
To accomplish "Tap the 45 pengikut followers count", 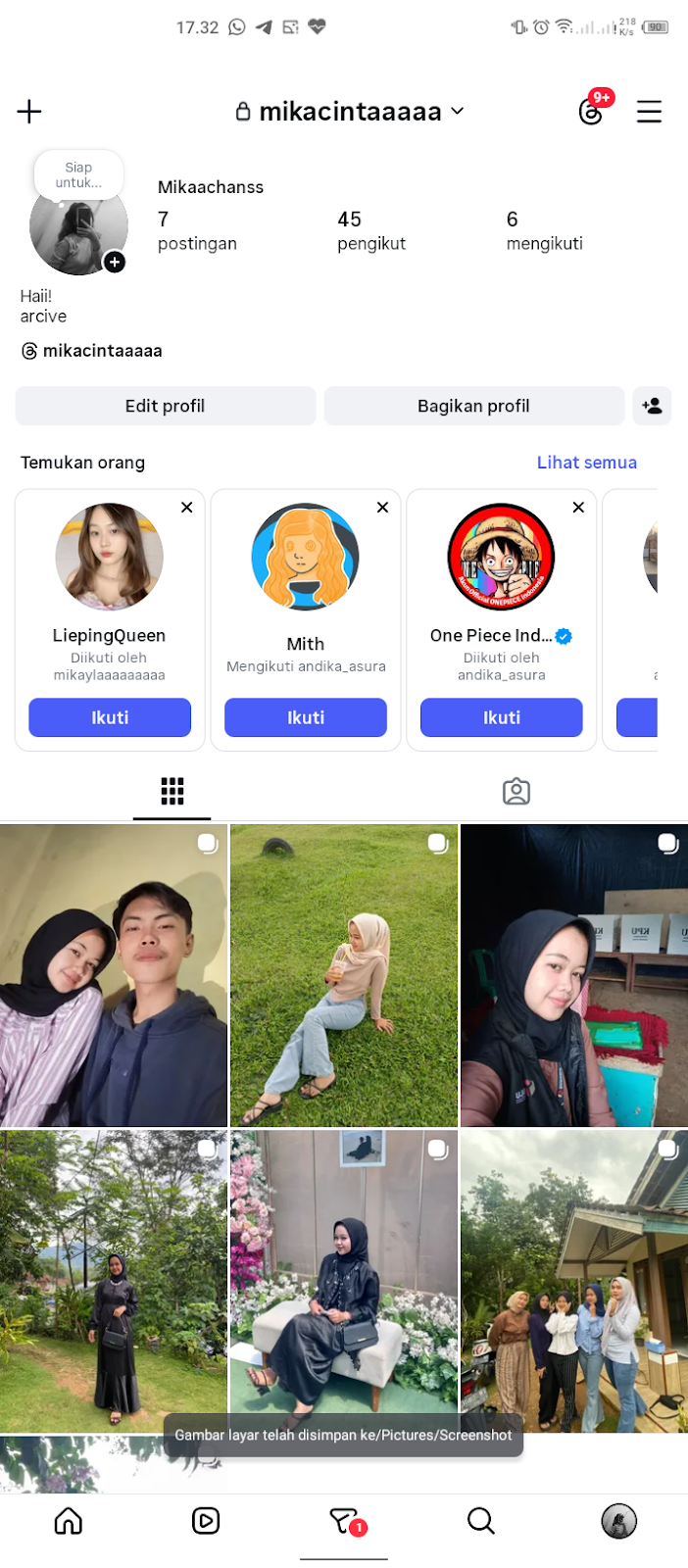I will coord(370,230).
